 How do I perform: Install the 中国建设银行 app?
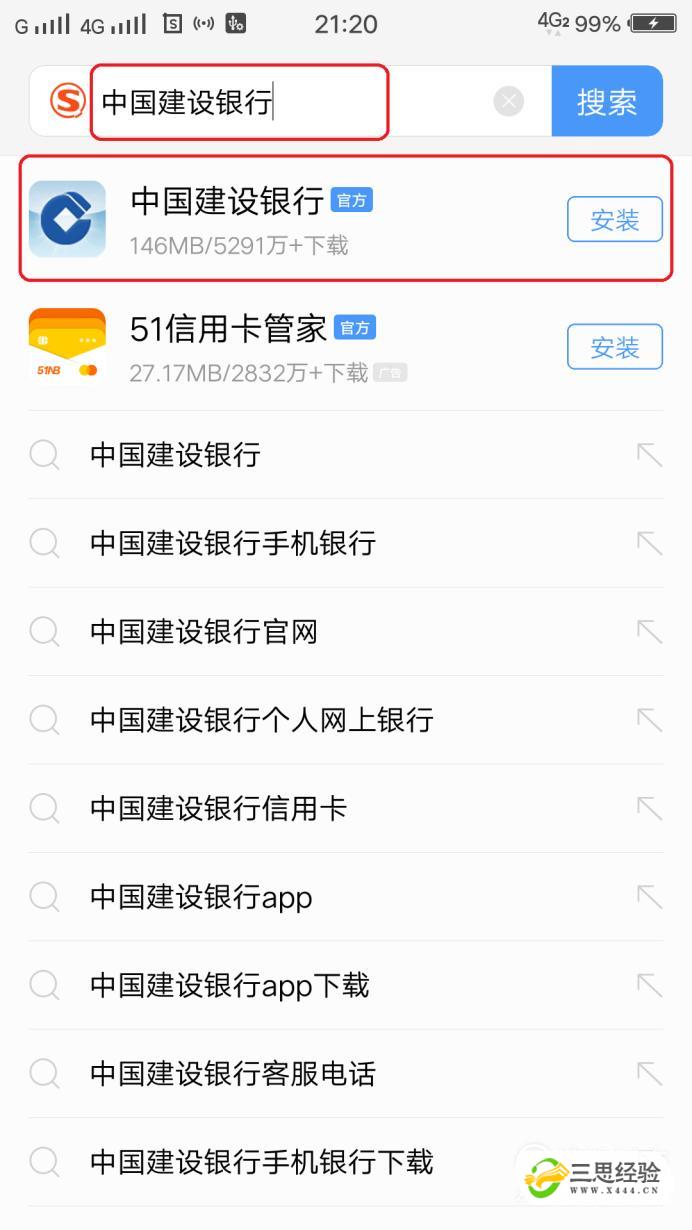click(x=614, y=220)
